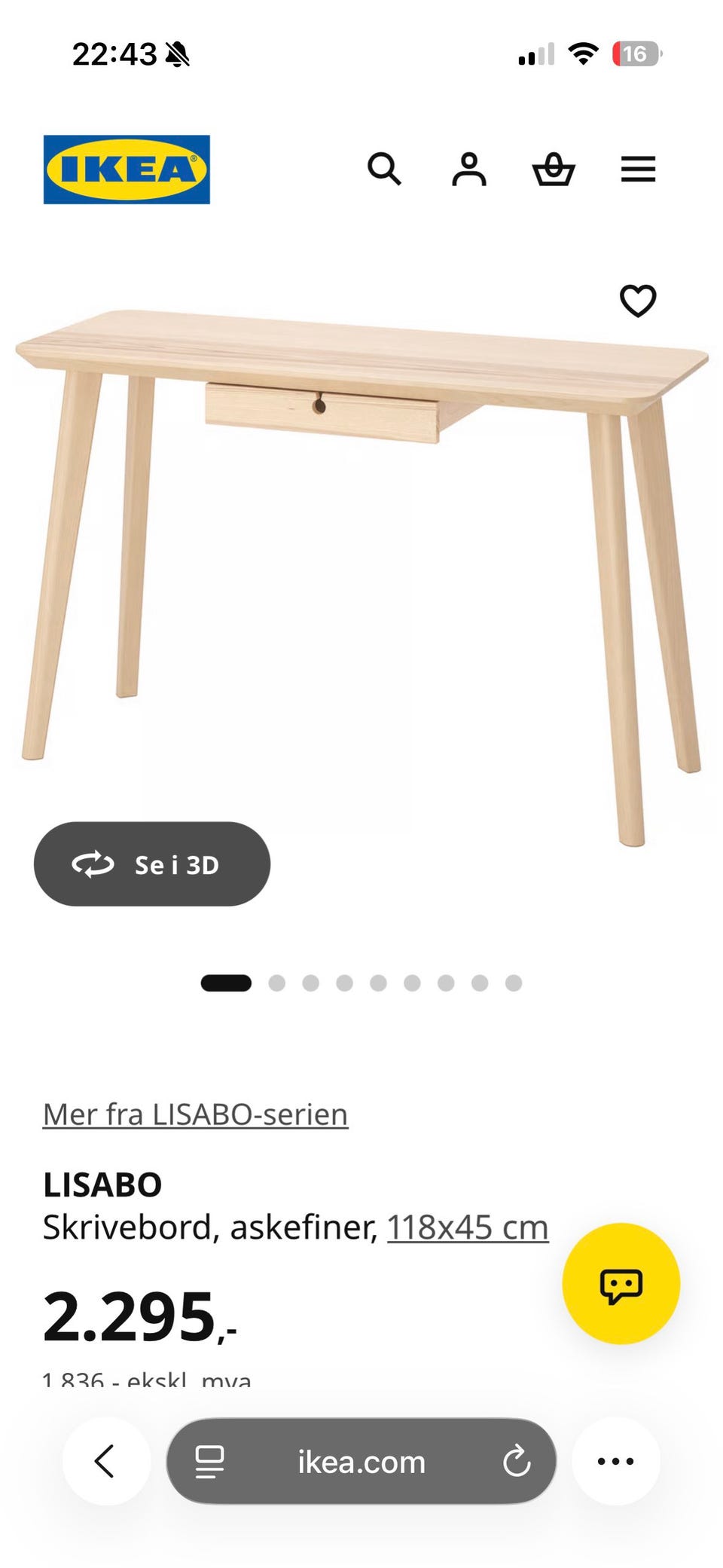This screenshot has height=1568, width=723.
Task: Add LISABO desk to favourites with heart
Action: coord(638,301)
